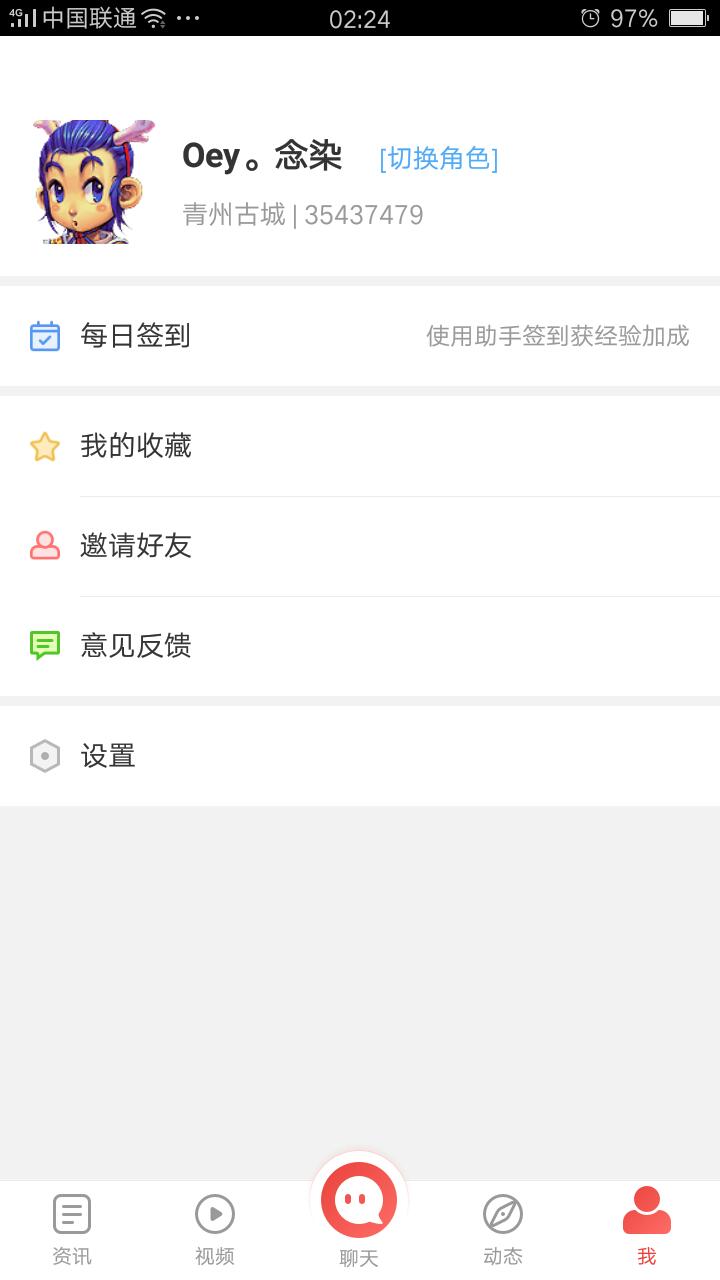Select 邀请好友 to invite friends
The width and height of the screenshot is (720, 1280).
(x=360, y=546)
